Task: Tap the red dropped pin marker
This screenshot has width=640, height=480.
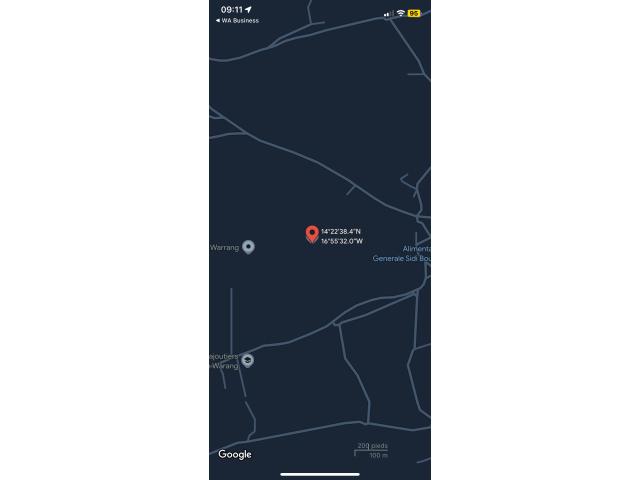Action: [312, 235]
